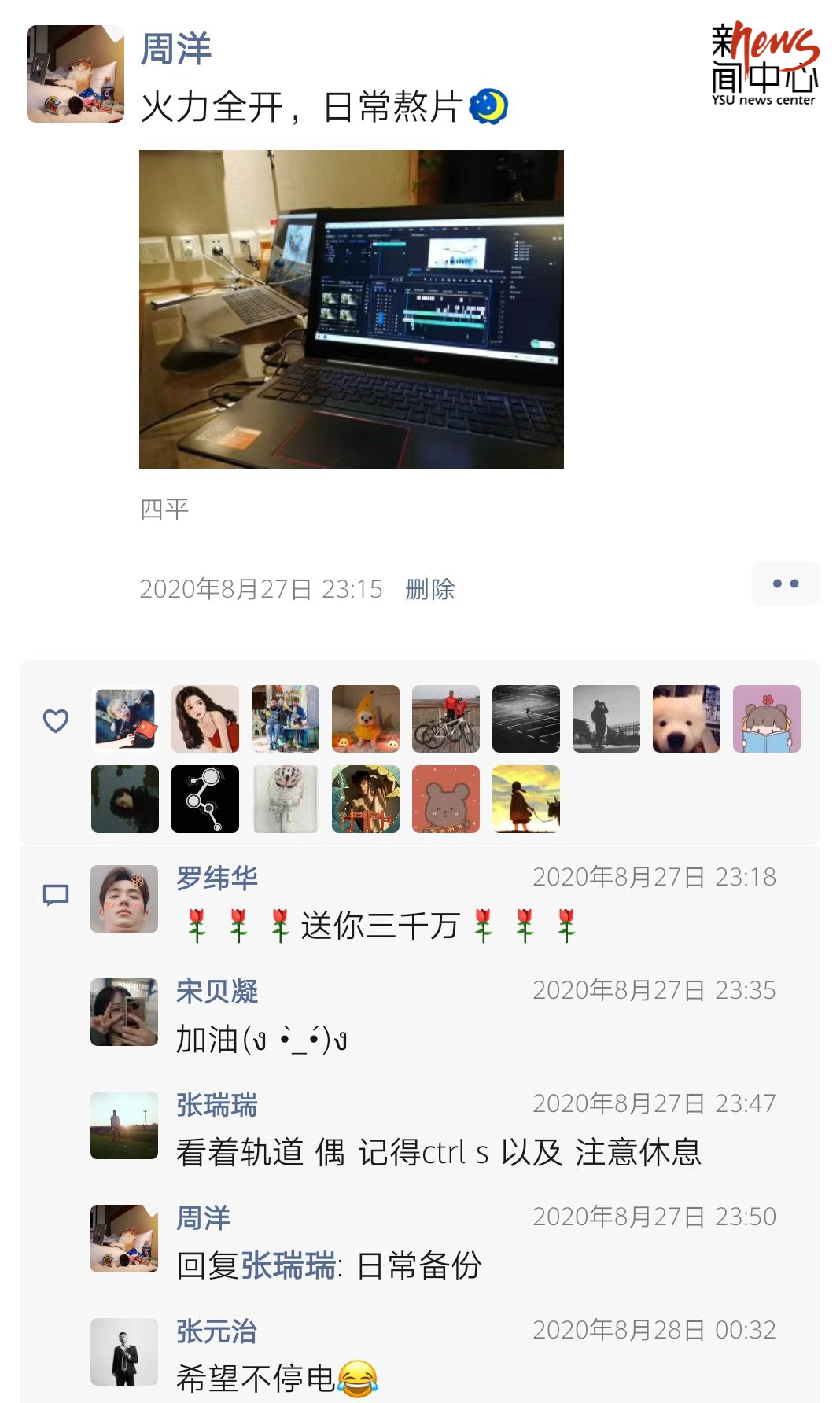Open 张瑞瑞's avatar next to the ctrl s comment
The image size is (840, 1403).
124,1125
